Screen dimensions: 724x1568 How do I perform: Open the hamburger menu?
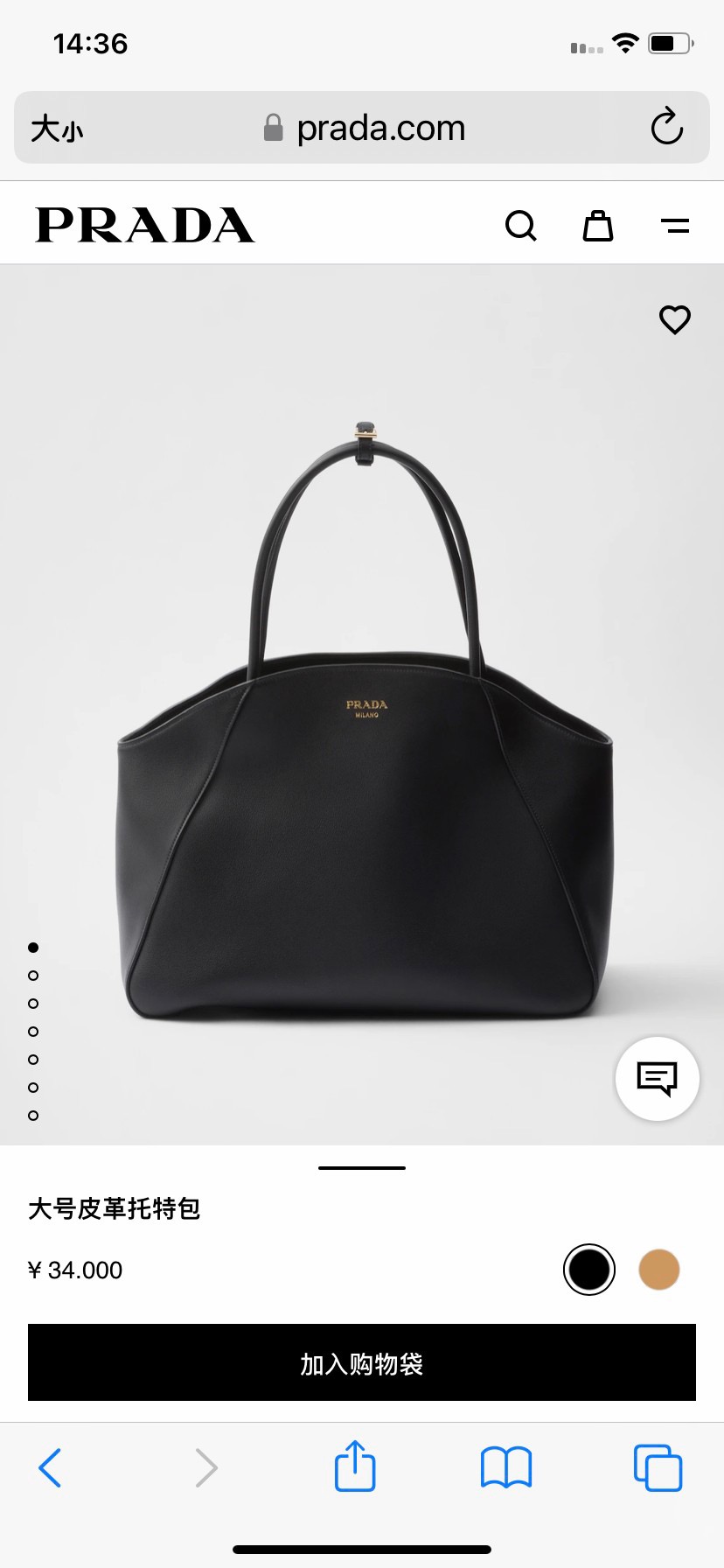click(675, 226)
